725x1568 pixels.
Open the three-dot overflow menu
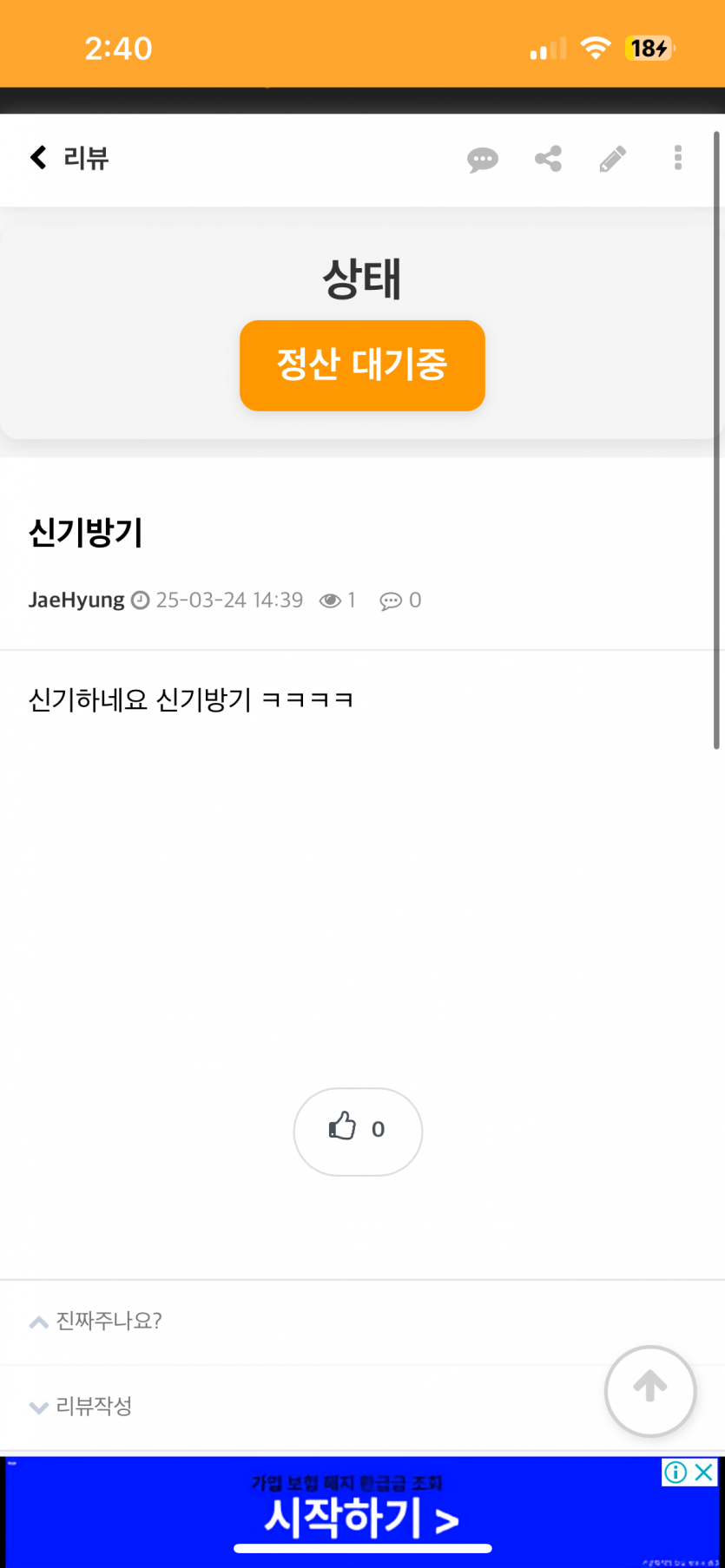click(x=678, y=158)
